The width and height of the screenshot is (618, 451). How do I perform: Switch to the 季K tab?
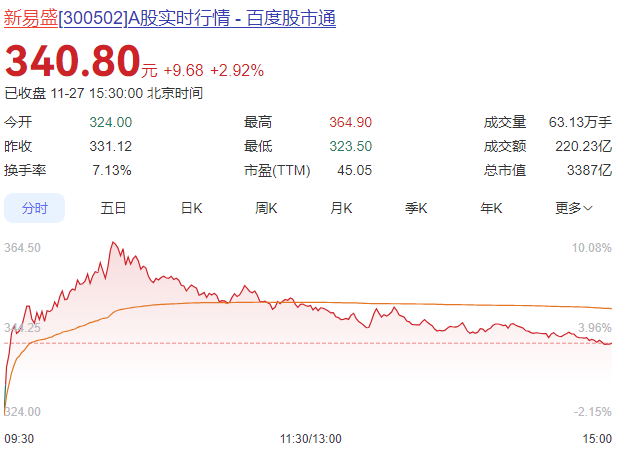[416, 208]
